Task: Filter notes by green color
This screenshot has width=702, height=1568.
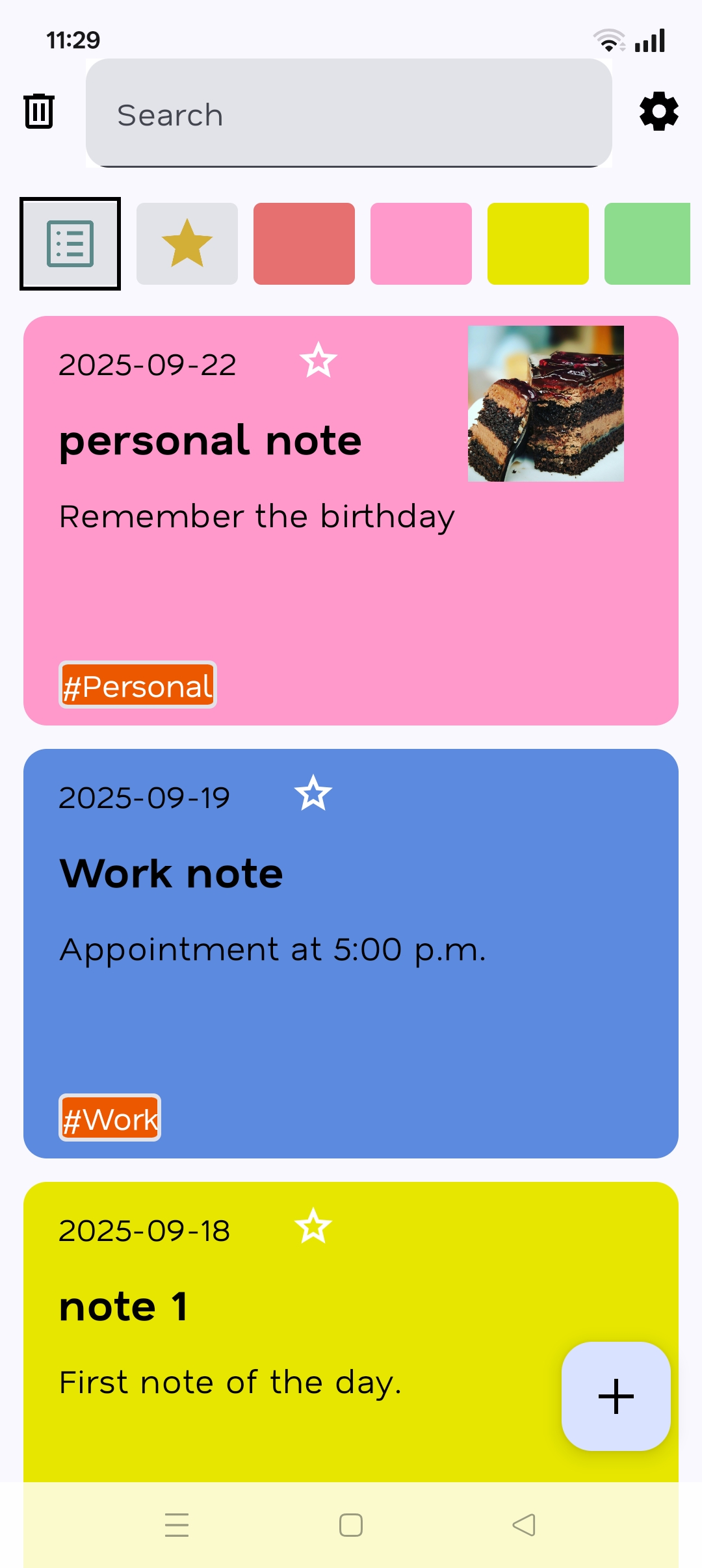Action: [x=647, y=244]
